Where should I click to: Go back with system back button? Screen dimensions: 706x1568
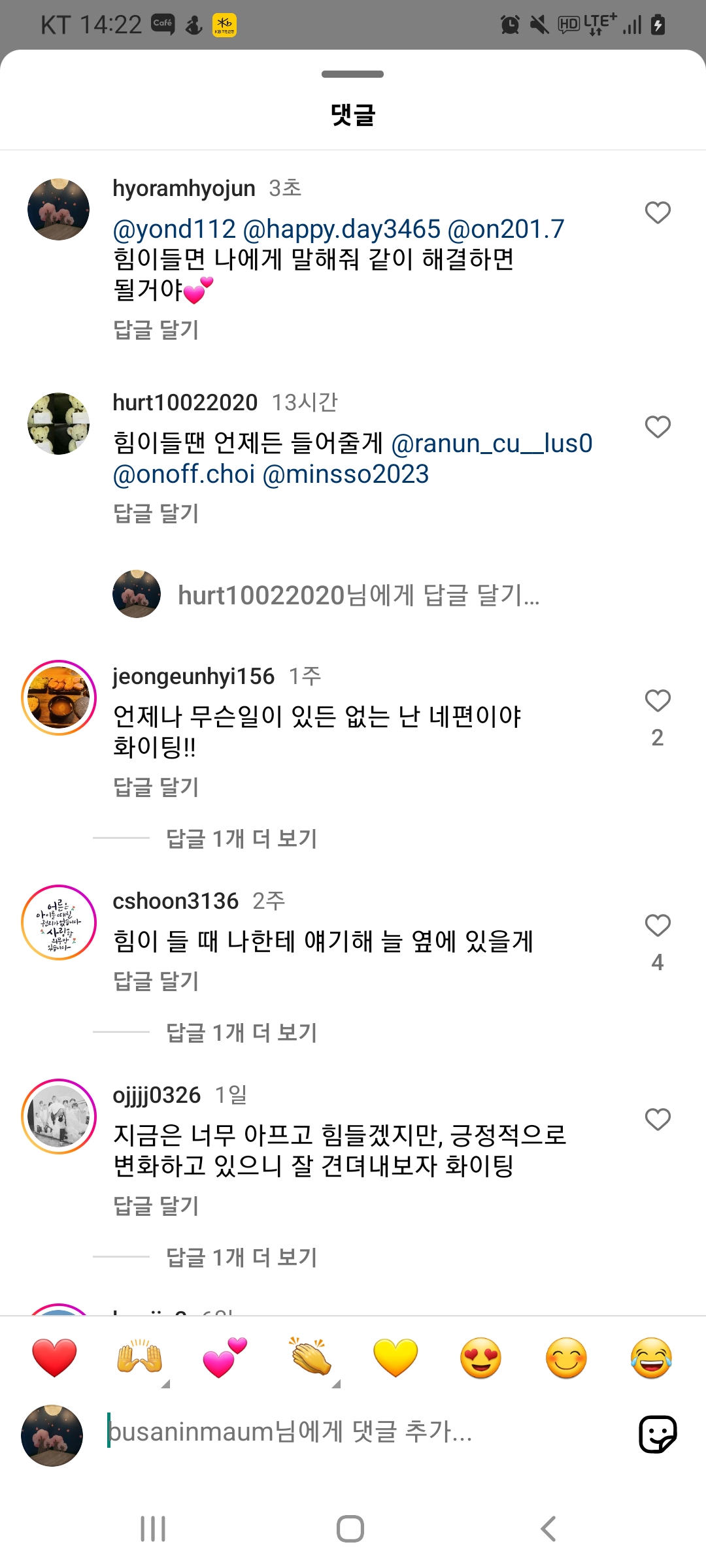(548, 1529)
